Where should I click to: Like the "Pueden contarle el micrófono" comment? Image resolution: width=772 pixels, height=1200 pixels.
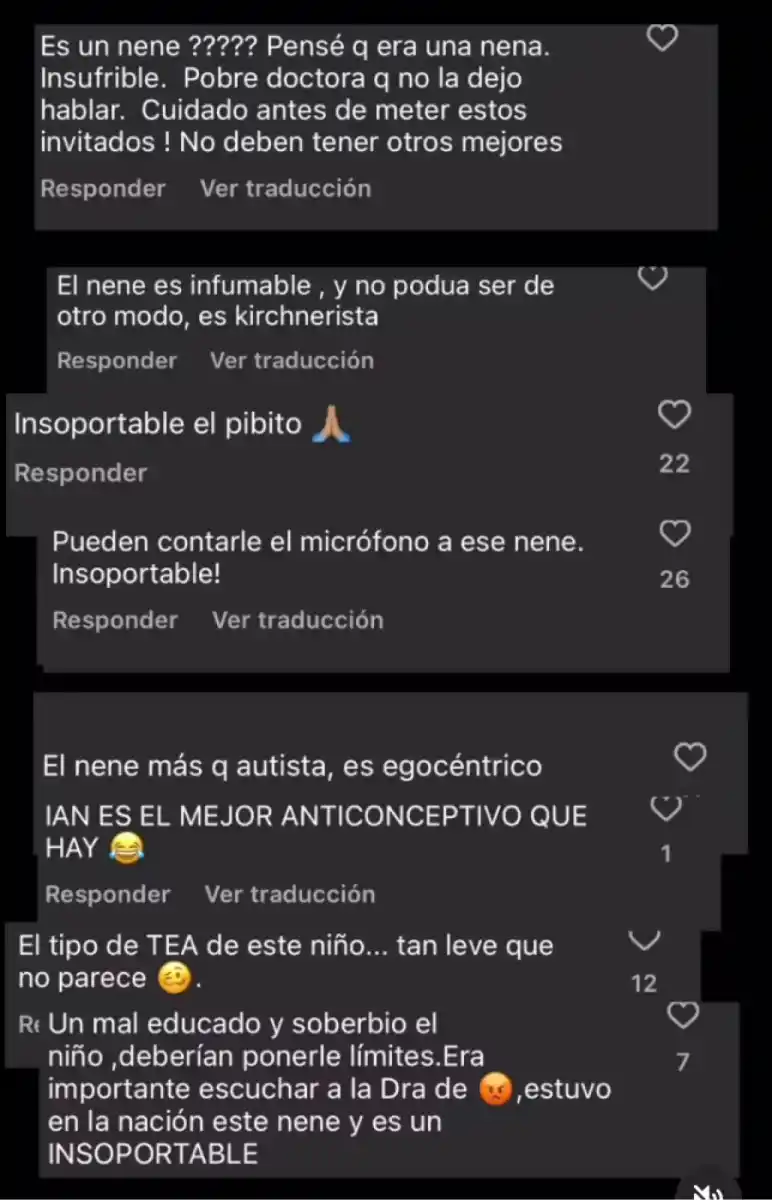[674, 533]
